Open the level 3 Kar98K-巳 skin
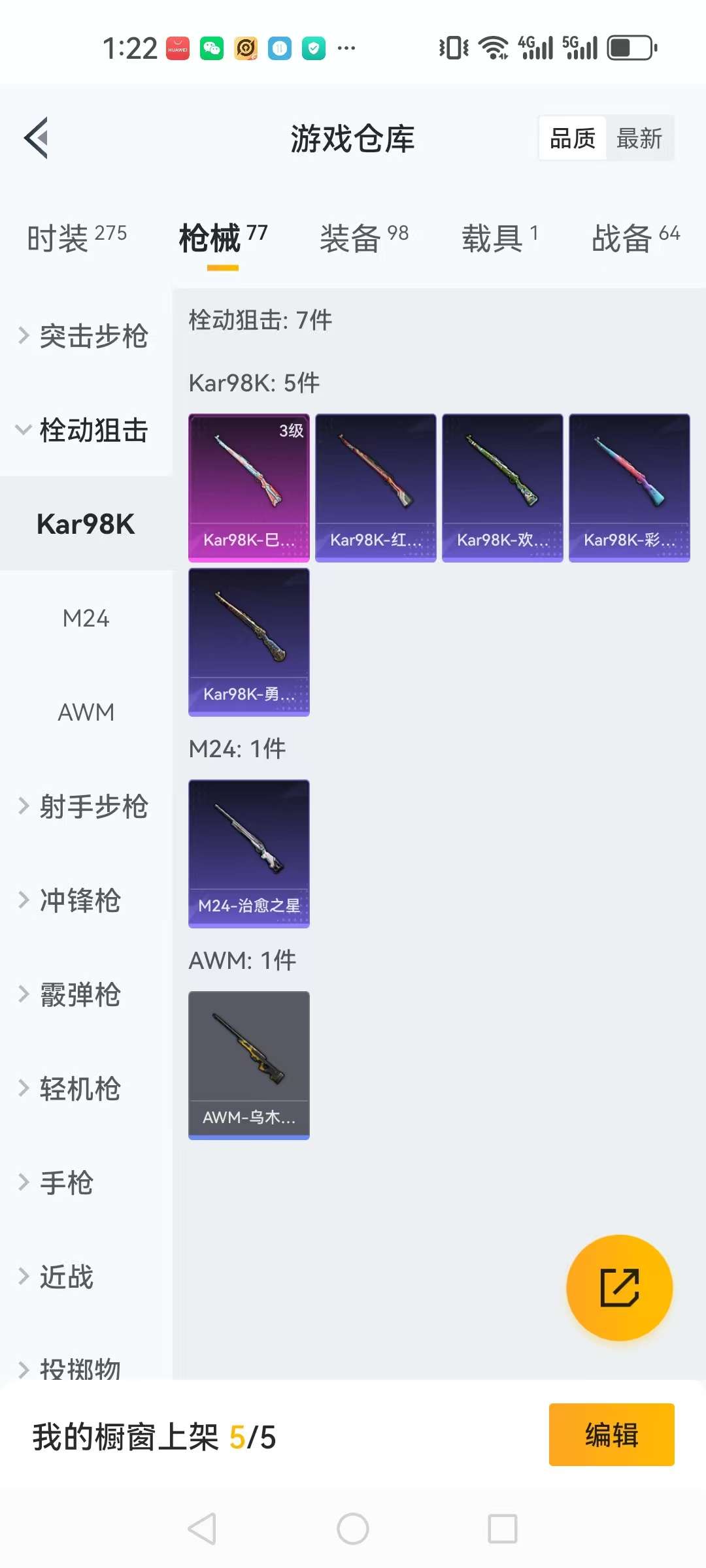 tap(249, 487)
